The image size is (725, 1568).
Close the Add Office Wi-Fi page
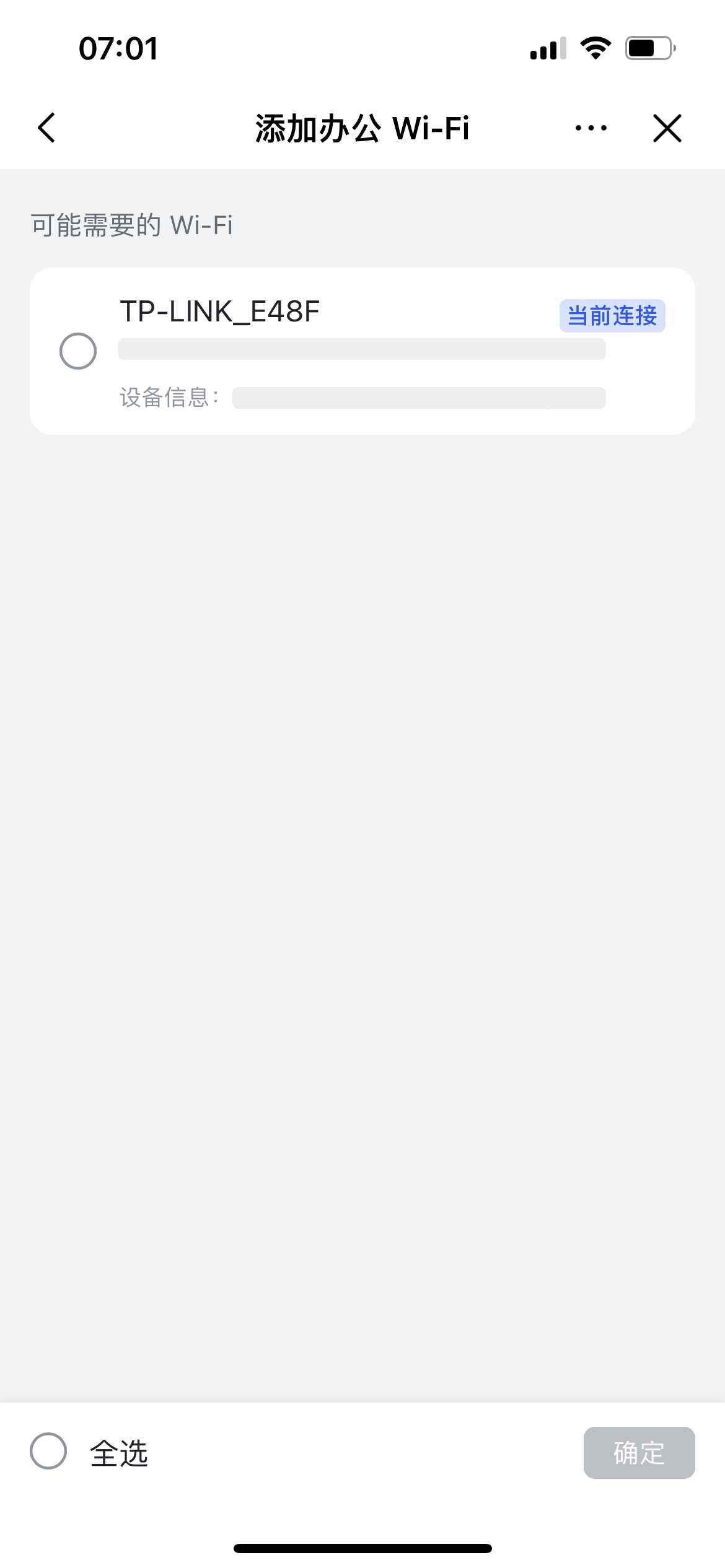tap(667, 128)
